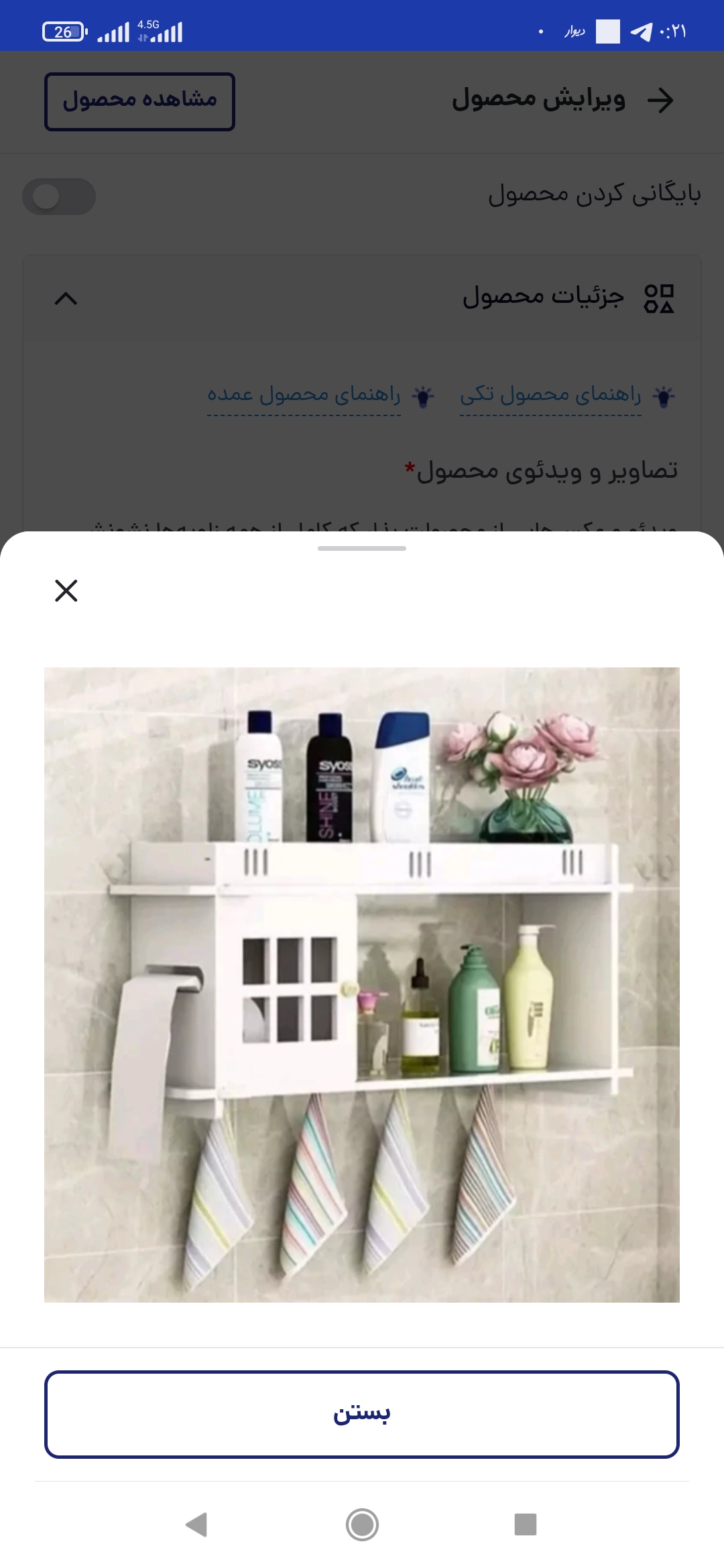This screenshot has width=724, height=1568.
Task: Open مشاهده محصول to view the product
Action: tap(139, 101)
